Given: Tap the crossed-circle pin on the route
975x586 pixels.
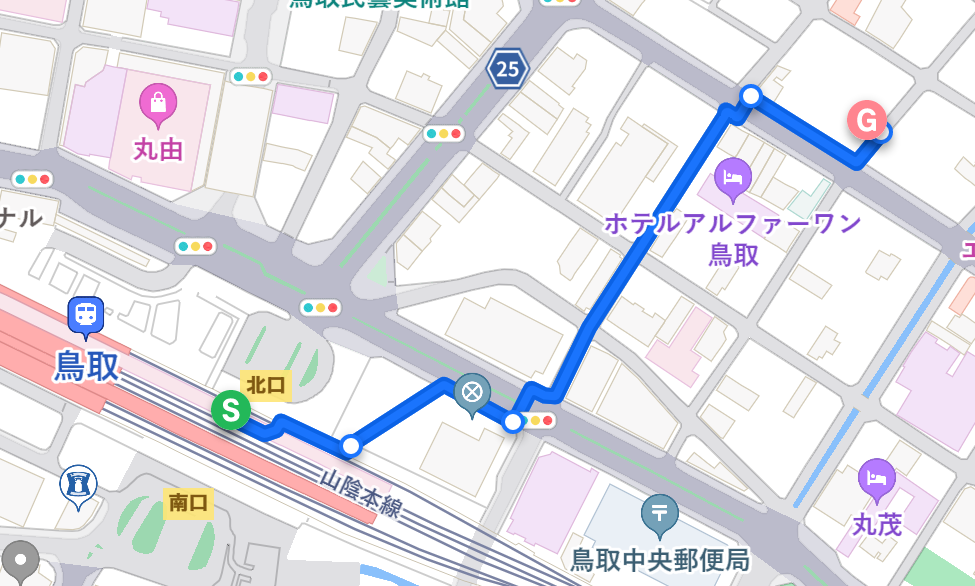Looking at the screenshot, I should point(473,392).
